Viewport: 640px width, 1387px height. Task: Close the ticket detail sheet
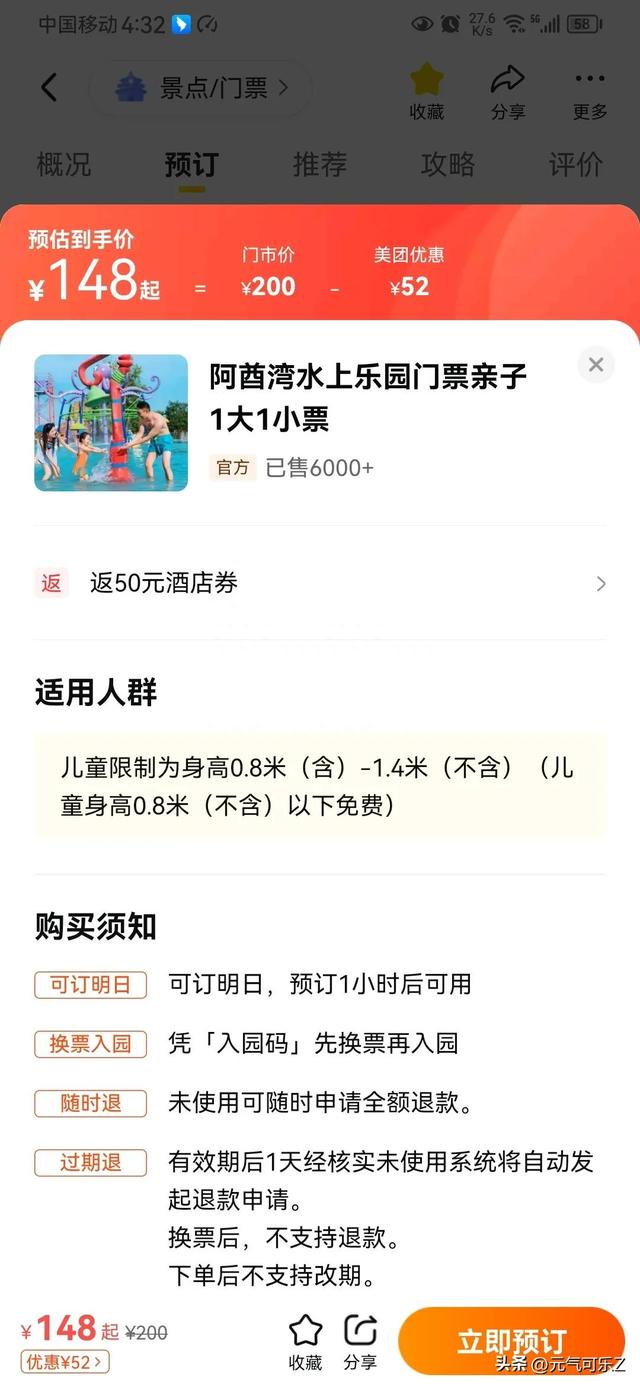tap(596, 365)
